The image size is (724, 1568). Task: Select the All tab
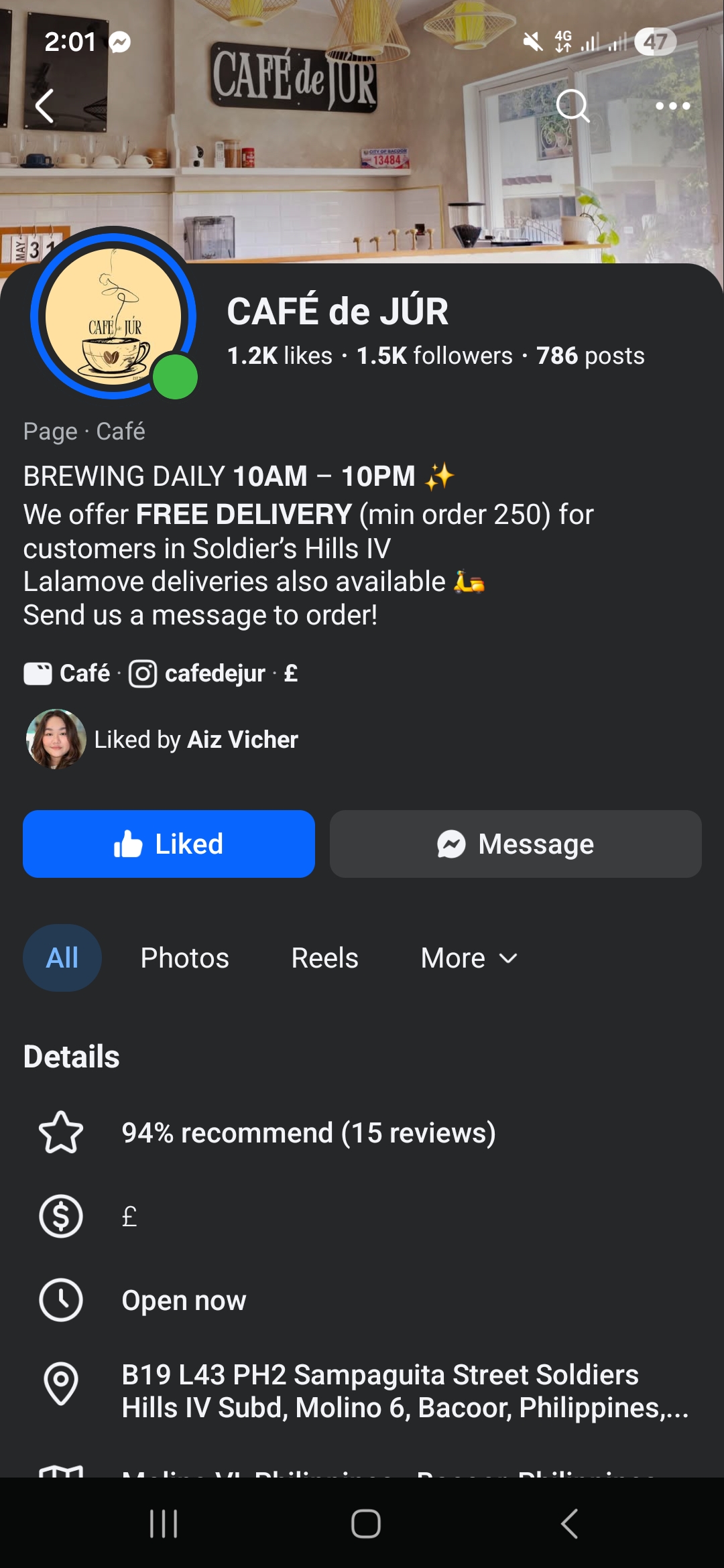click(62, 958)
